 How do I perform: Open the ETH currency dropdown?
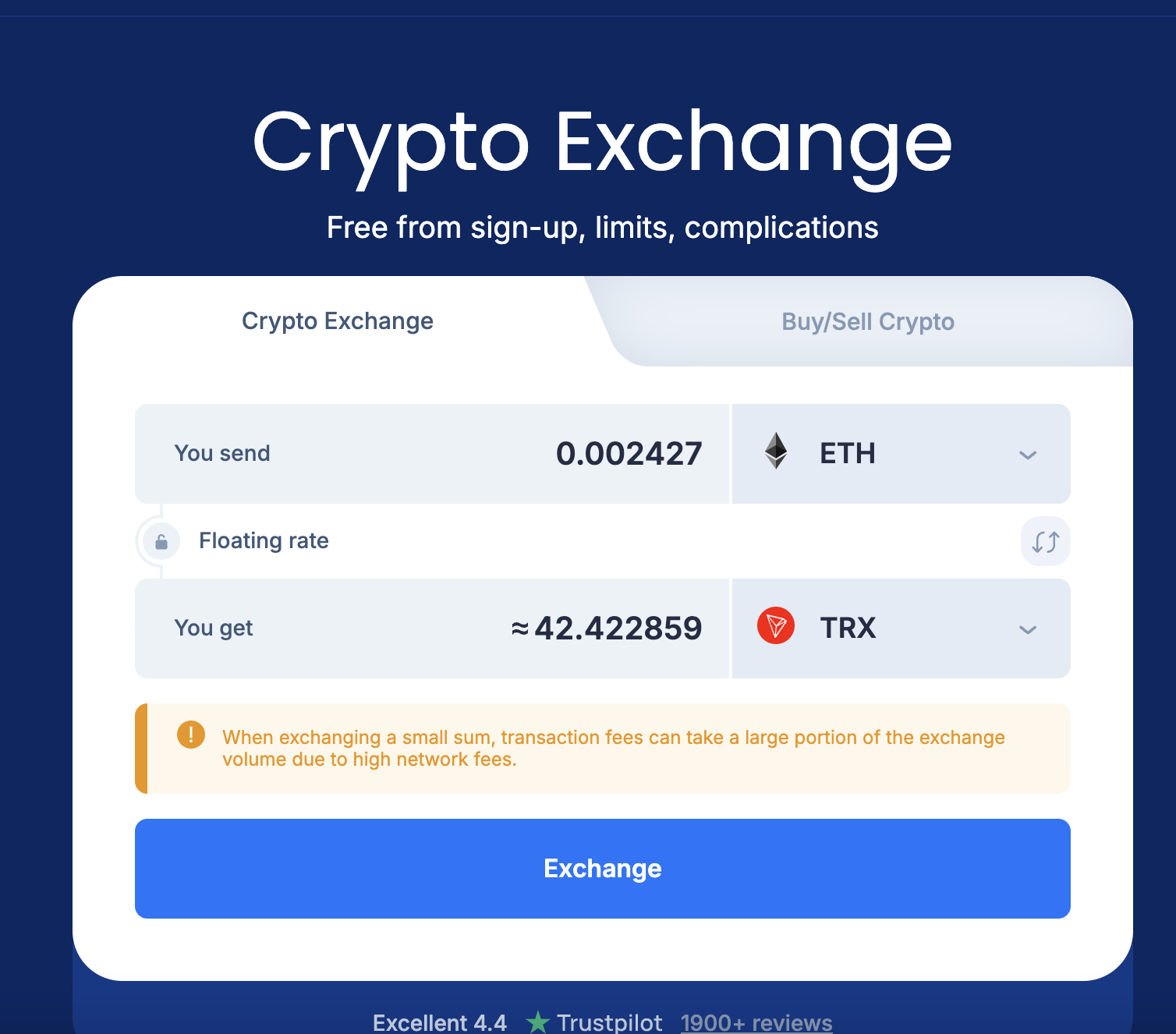(x=901, y=454)
